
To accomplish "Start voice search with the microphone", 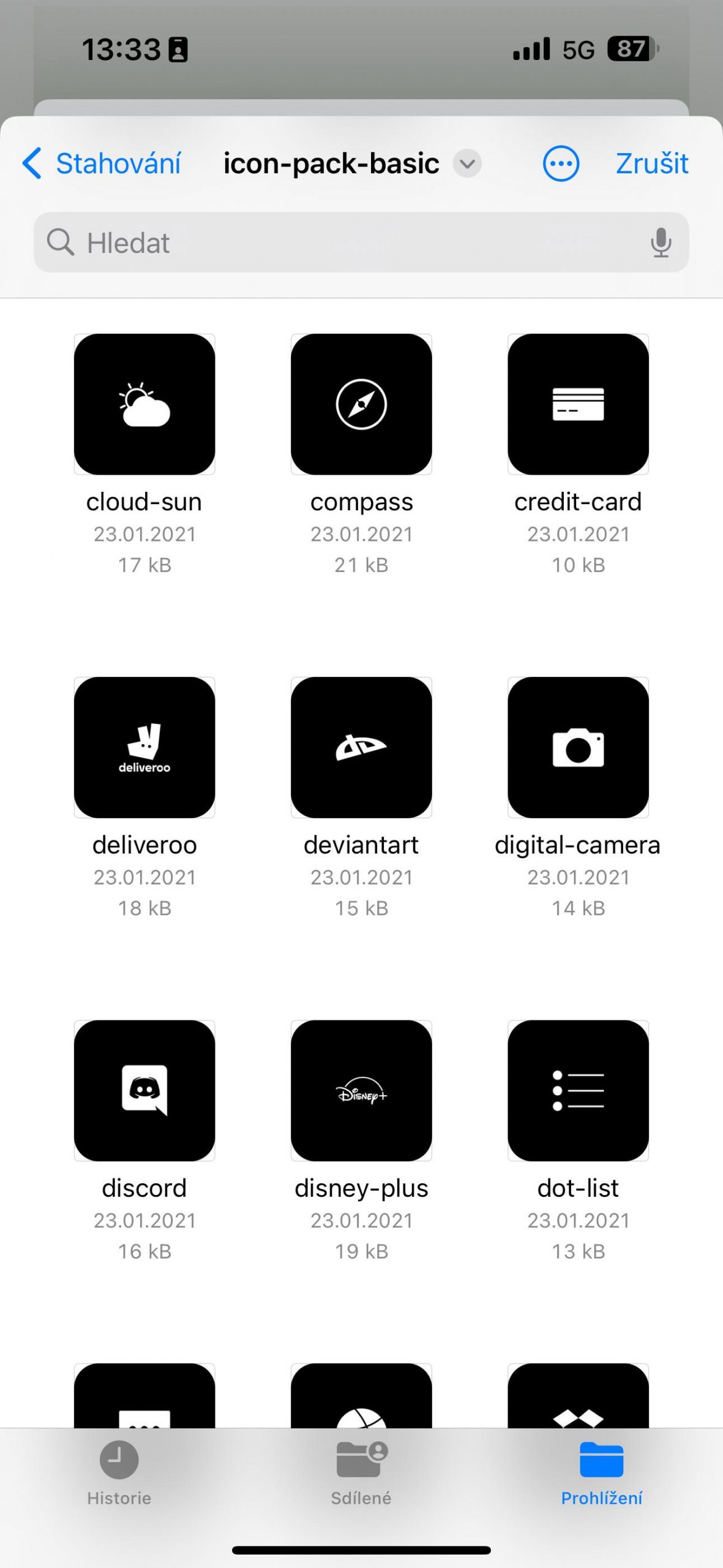I will coord(661,243).
